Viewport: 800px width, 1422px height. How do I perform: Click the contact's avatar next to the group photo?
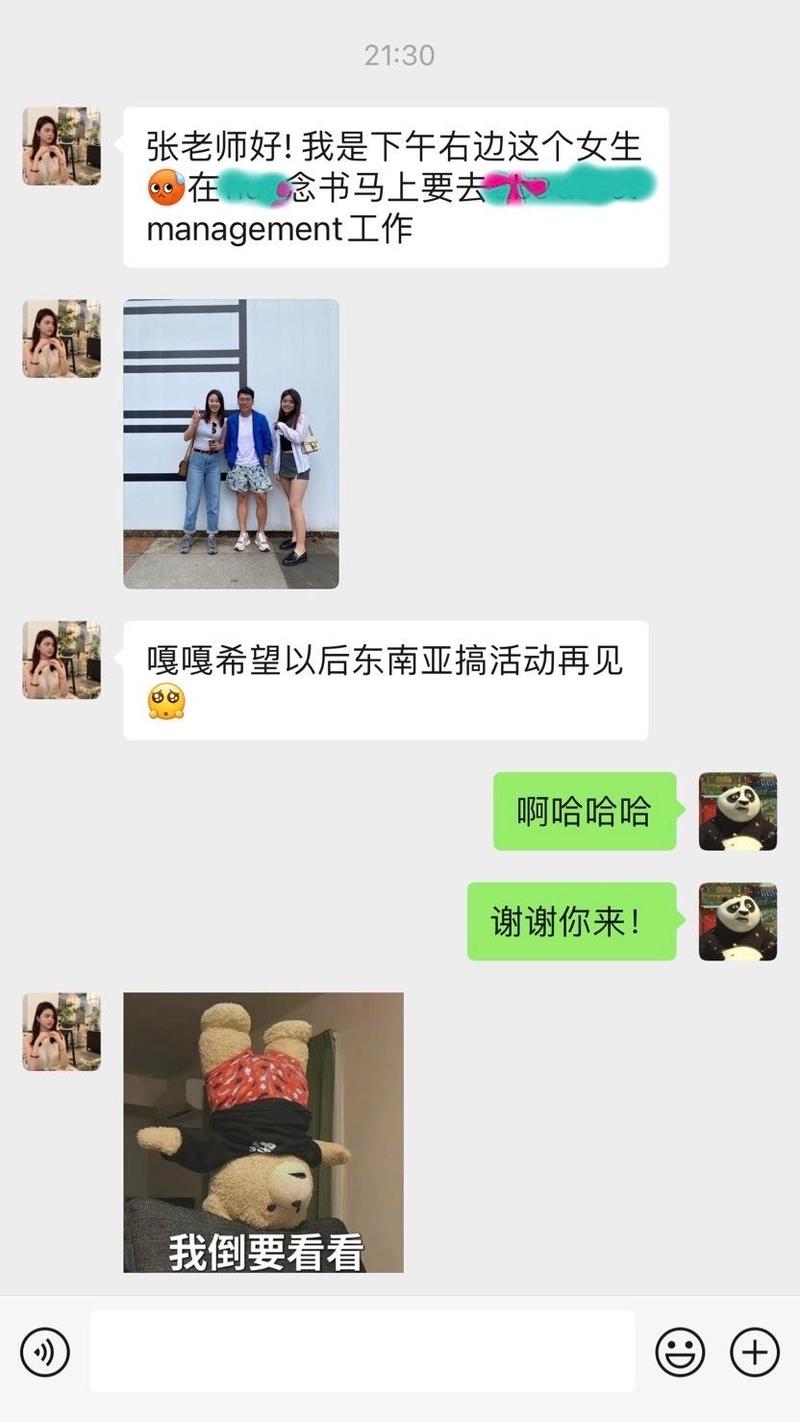coord(60,339)
